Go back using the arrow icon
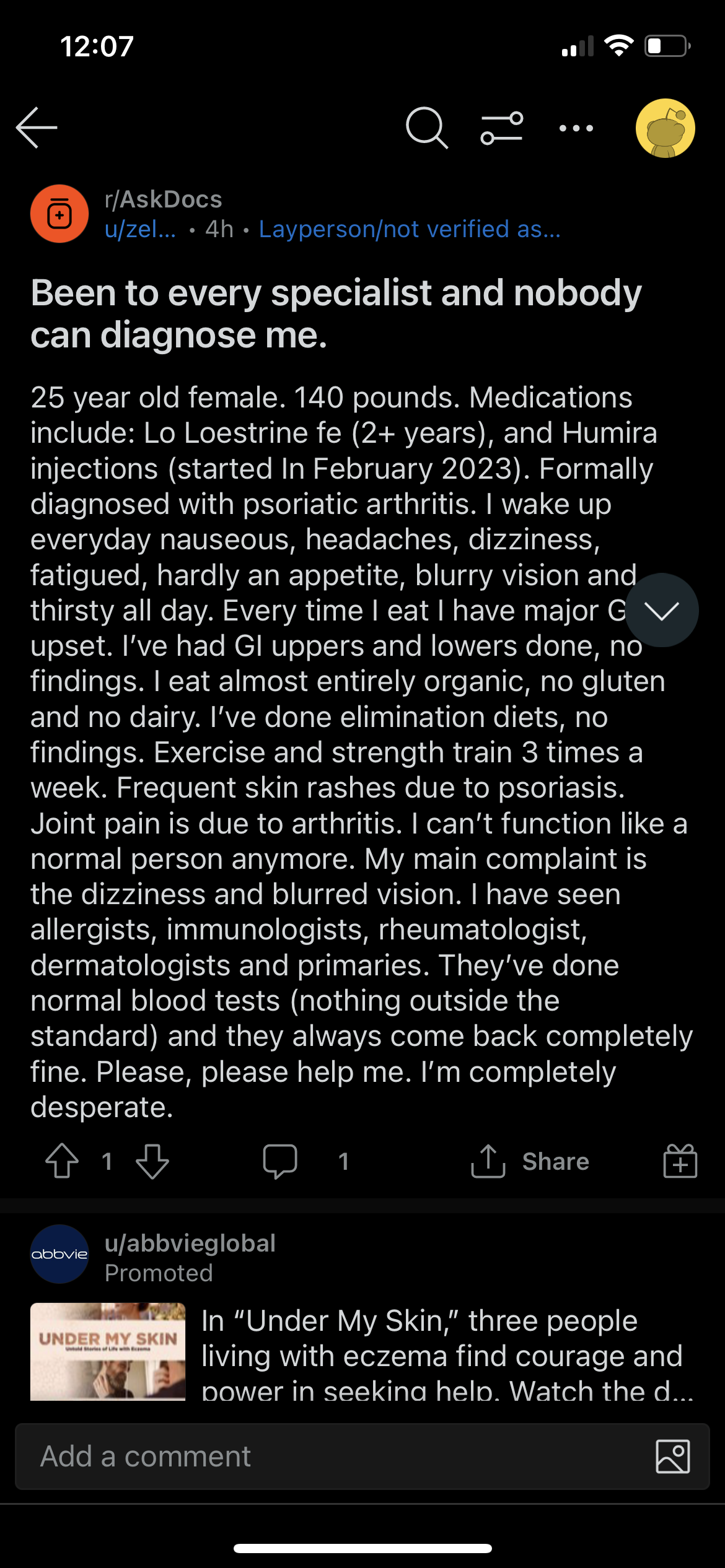The image size is (725, 1568). pyautogui.click(x=37, y=128)
